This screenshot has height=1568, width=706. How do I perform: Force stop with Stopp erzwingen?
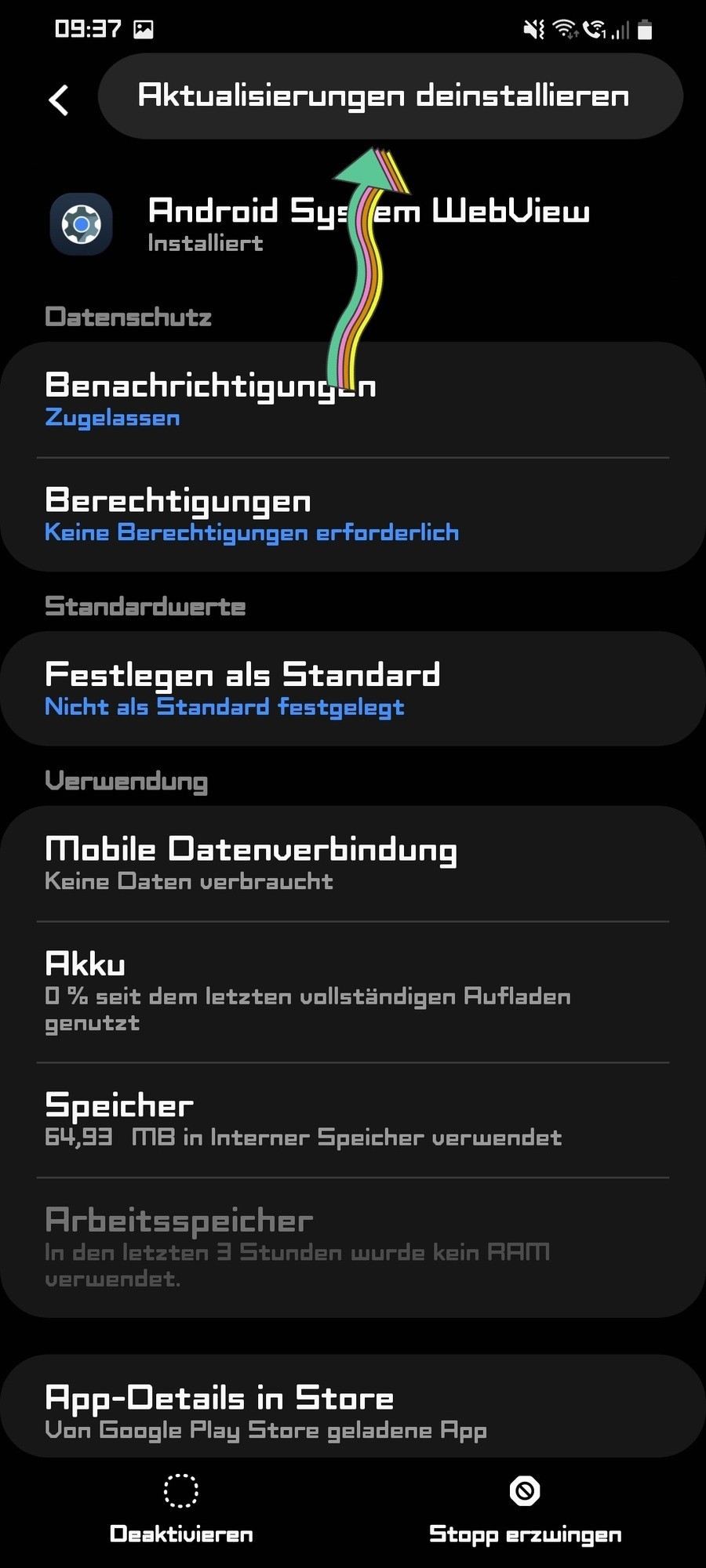(525, 1509)
